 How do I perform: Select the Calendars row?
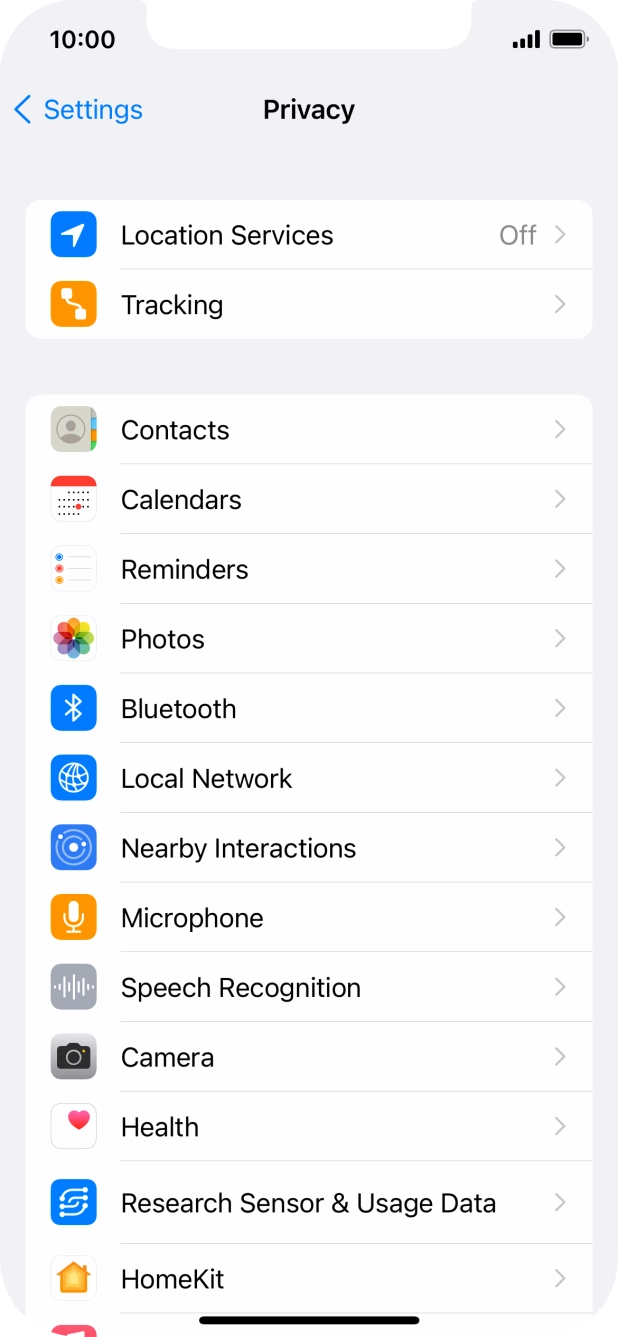pyautogui.click(x=308, y=500)
